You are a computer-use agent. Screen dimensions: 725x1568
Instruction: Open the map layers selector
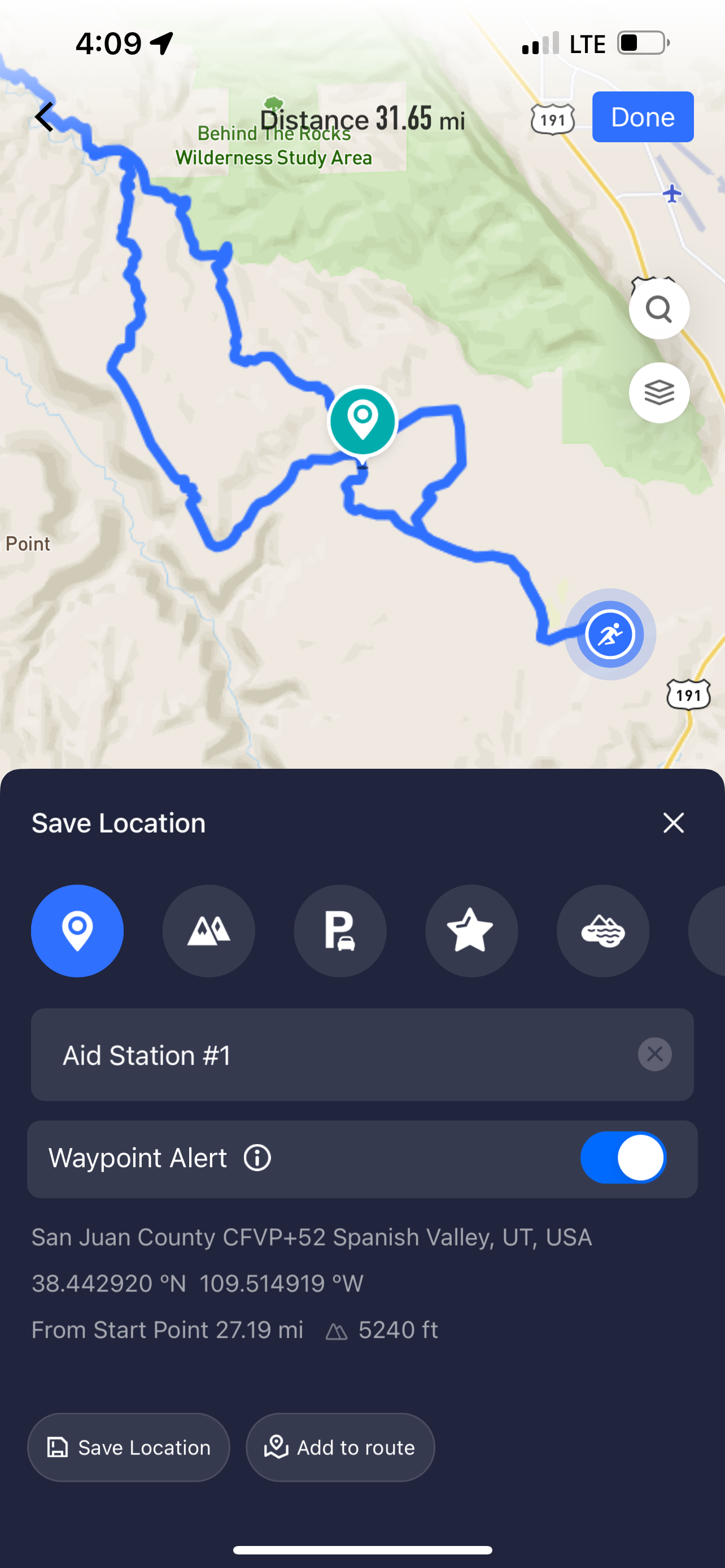coord(658,393)
